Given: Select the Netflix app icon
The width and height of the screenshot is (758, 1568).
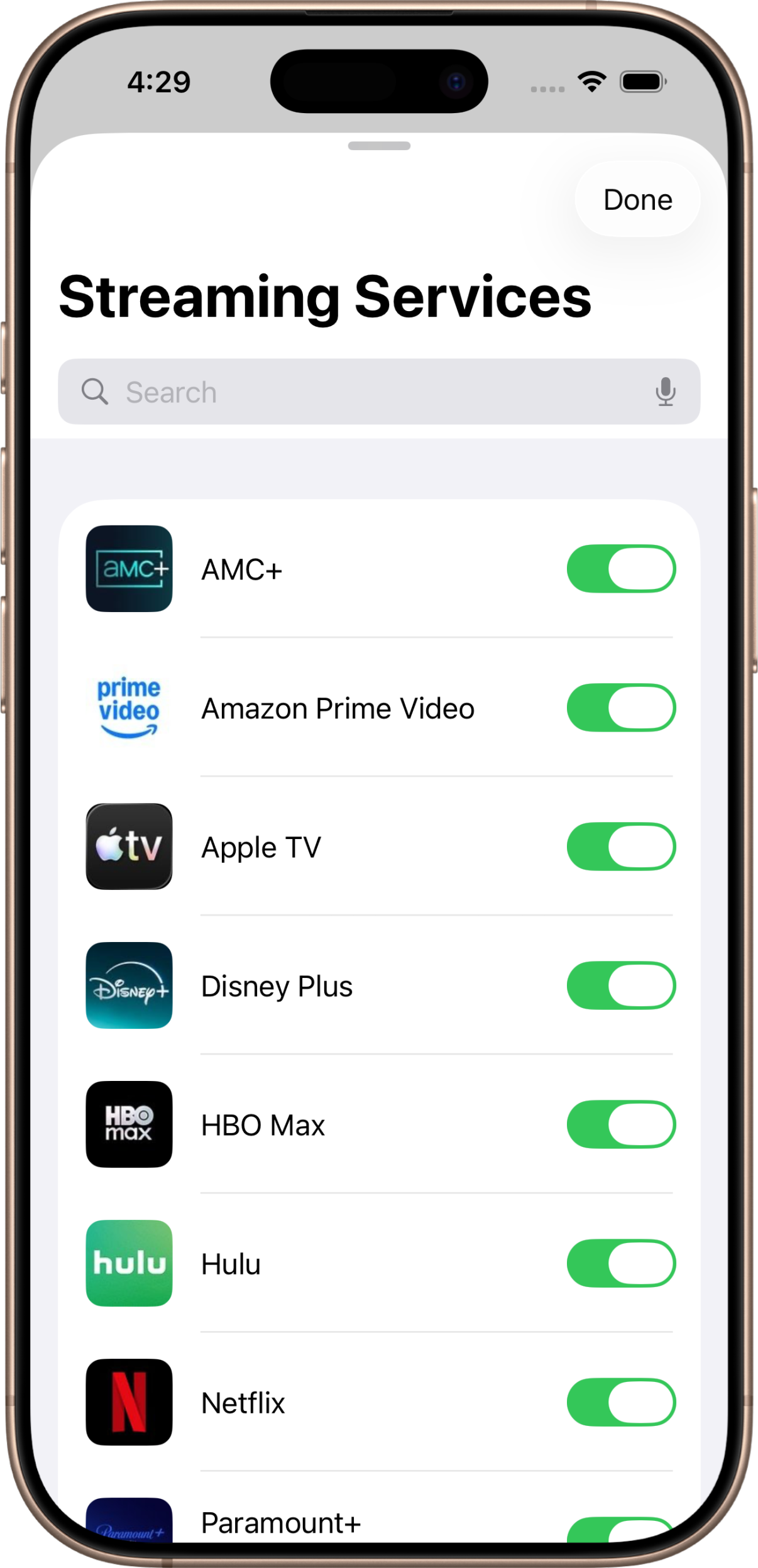Looking at the screenshot, I should point(128,1403).
